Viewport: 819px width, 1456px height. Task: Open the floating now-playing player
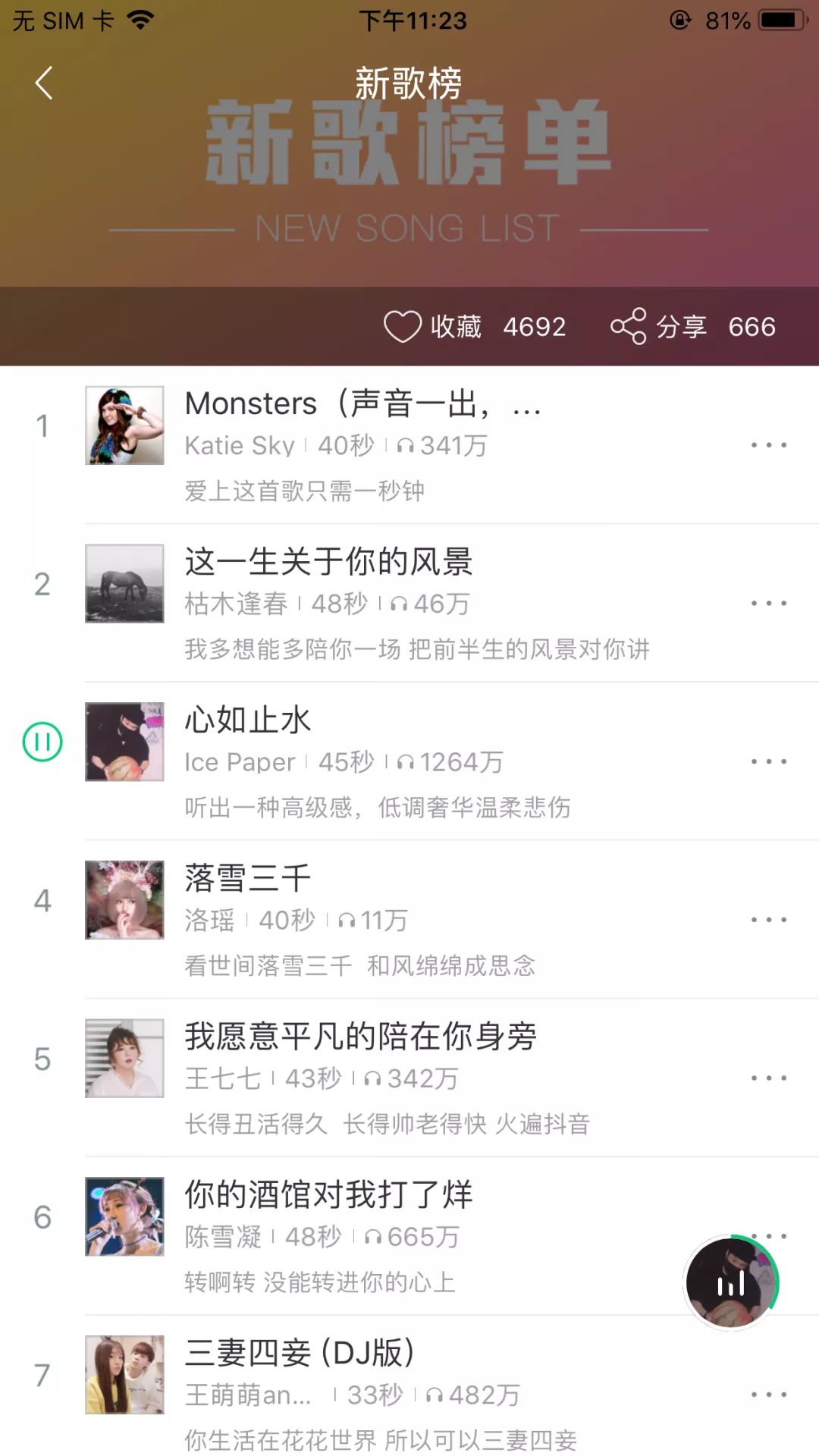click(x=731, y=1282)
